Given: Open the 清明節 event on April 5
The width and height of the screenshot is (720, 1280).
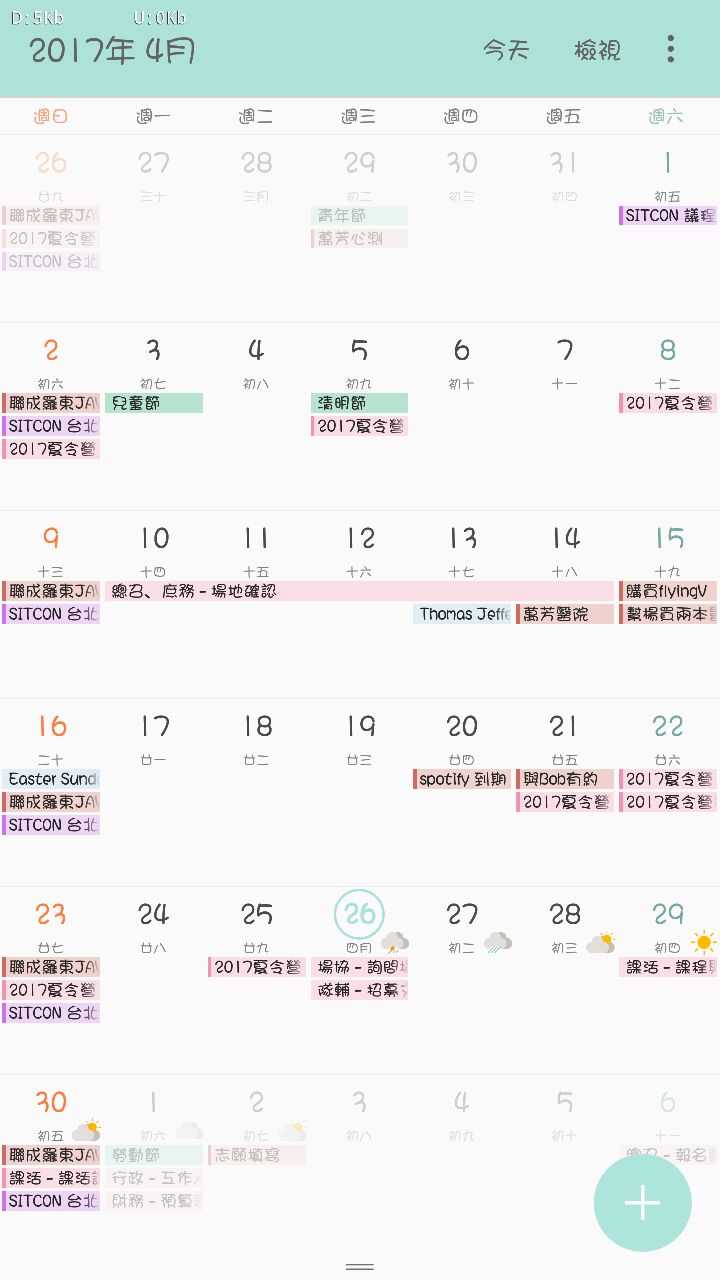Looking at the screenshot, I should [x=359, y=403].
